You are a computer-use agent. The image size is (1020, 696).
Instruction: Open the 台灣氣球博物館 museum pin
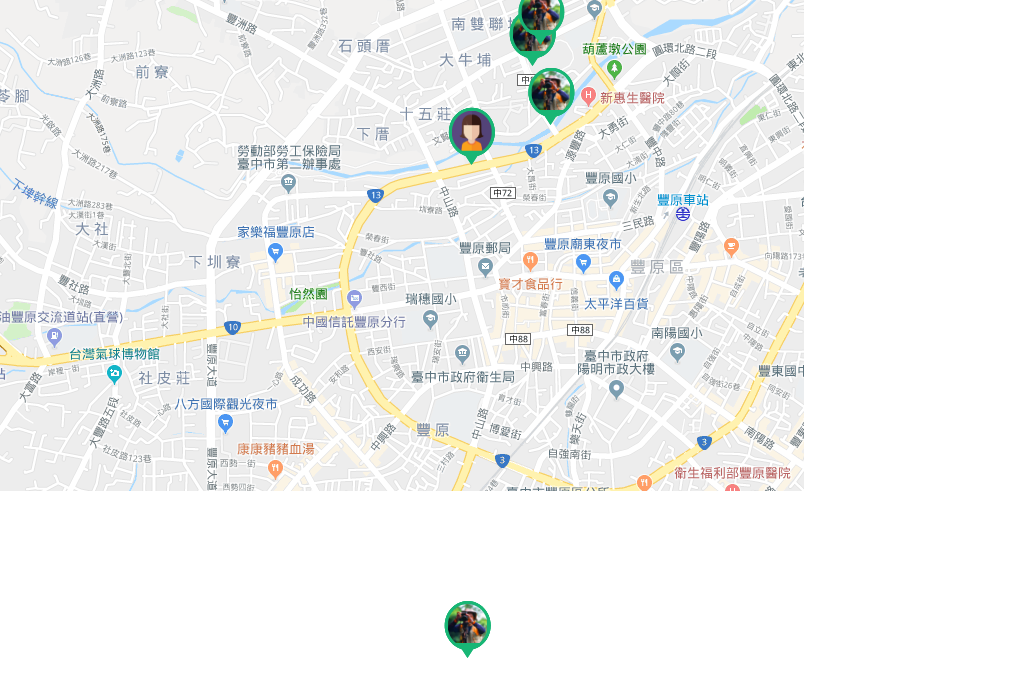(x=115, y=374)
